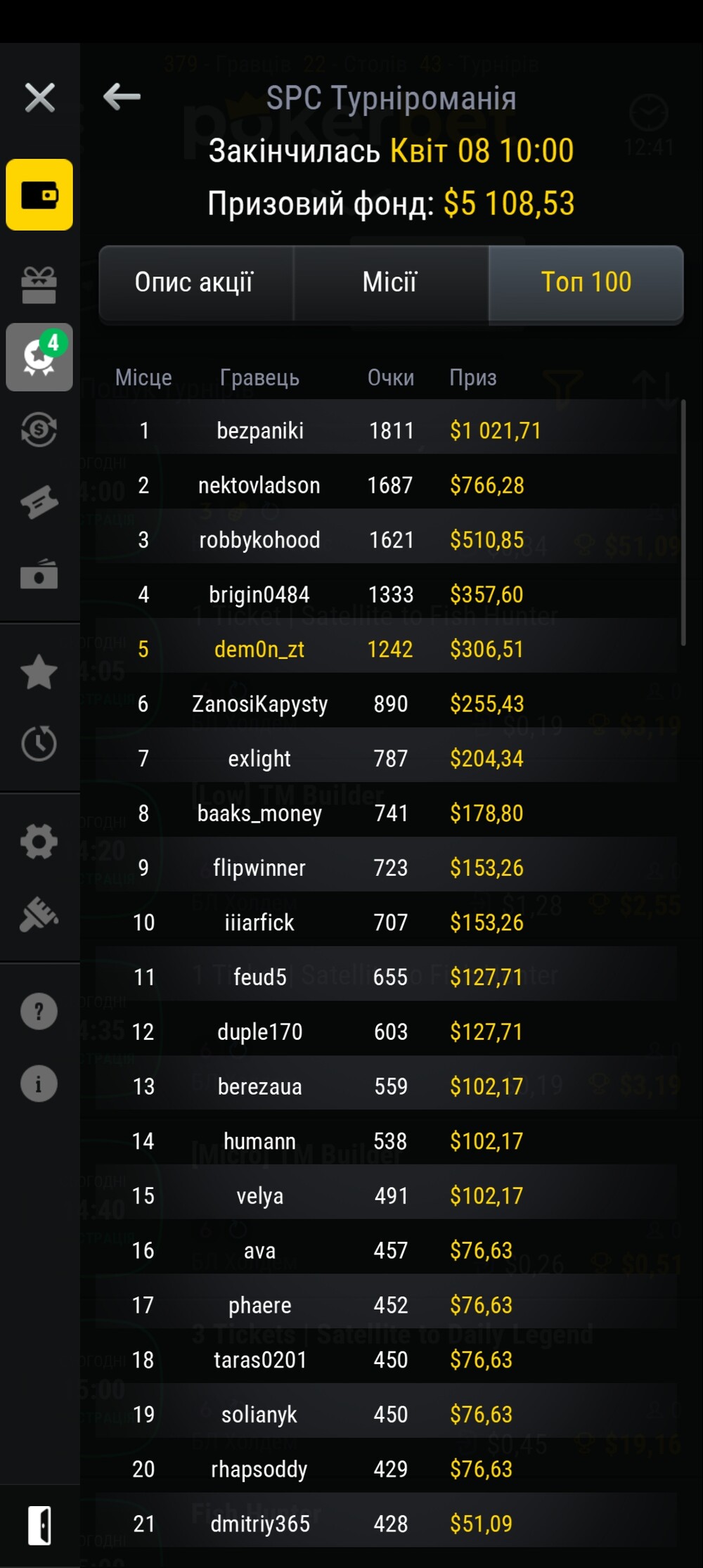Switch to the Місії tab
703x1568 pixels.
coord(390,283)
